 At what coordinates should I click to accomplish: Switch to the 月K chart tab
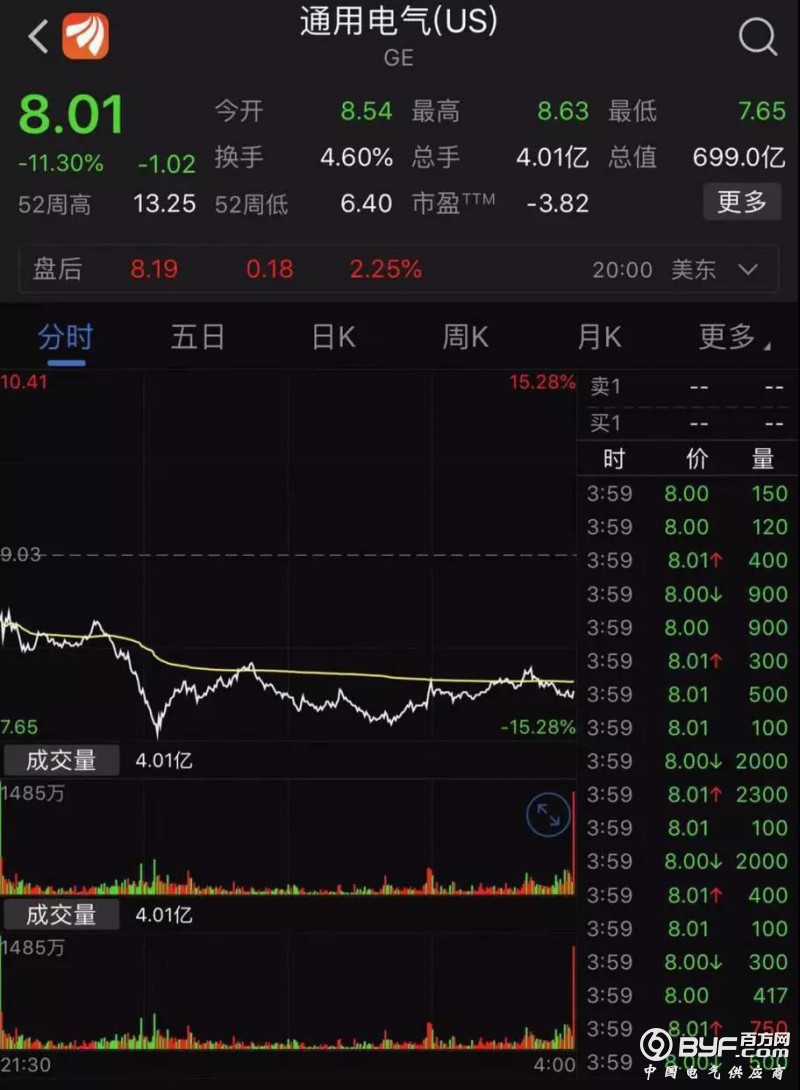coord(598,337)
